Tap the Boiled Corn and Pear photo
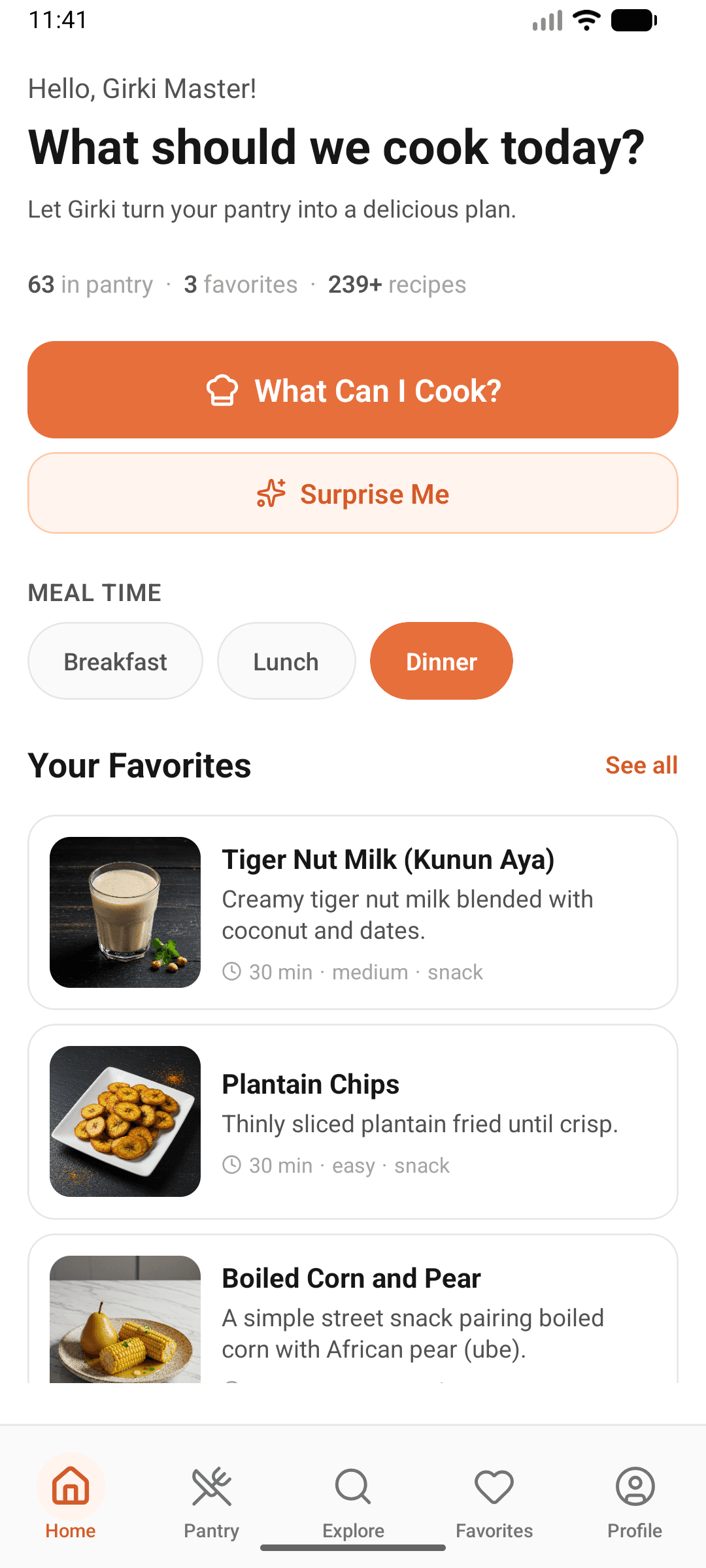The height and width of the screenshot is (1568, 706). click(126, 1326)
